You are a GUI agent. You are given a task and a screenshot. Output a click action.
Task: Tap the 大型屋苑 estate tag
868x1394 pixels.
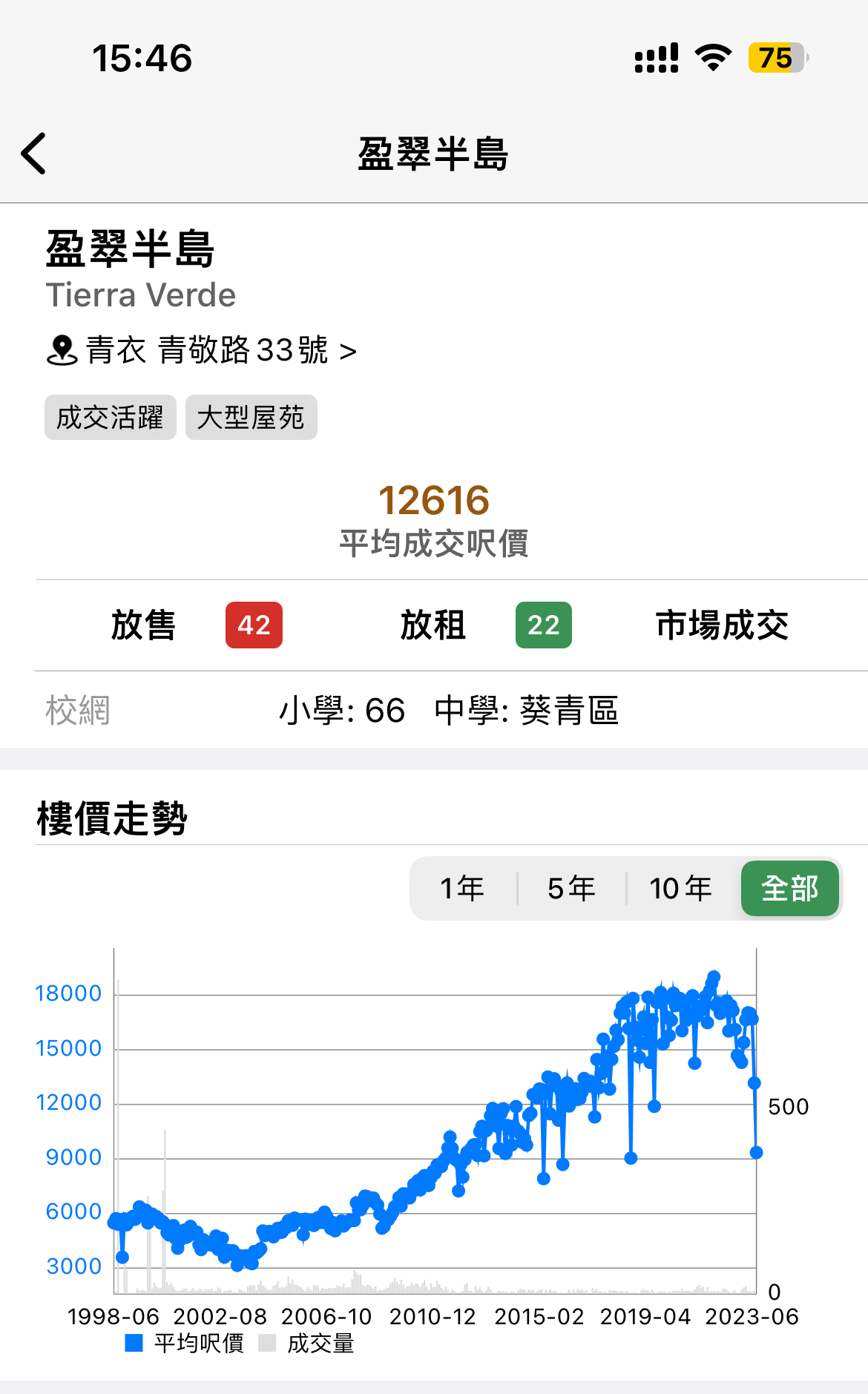click(x=250, y=418)
